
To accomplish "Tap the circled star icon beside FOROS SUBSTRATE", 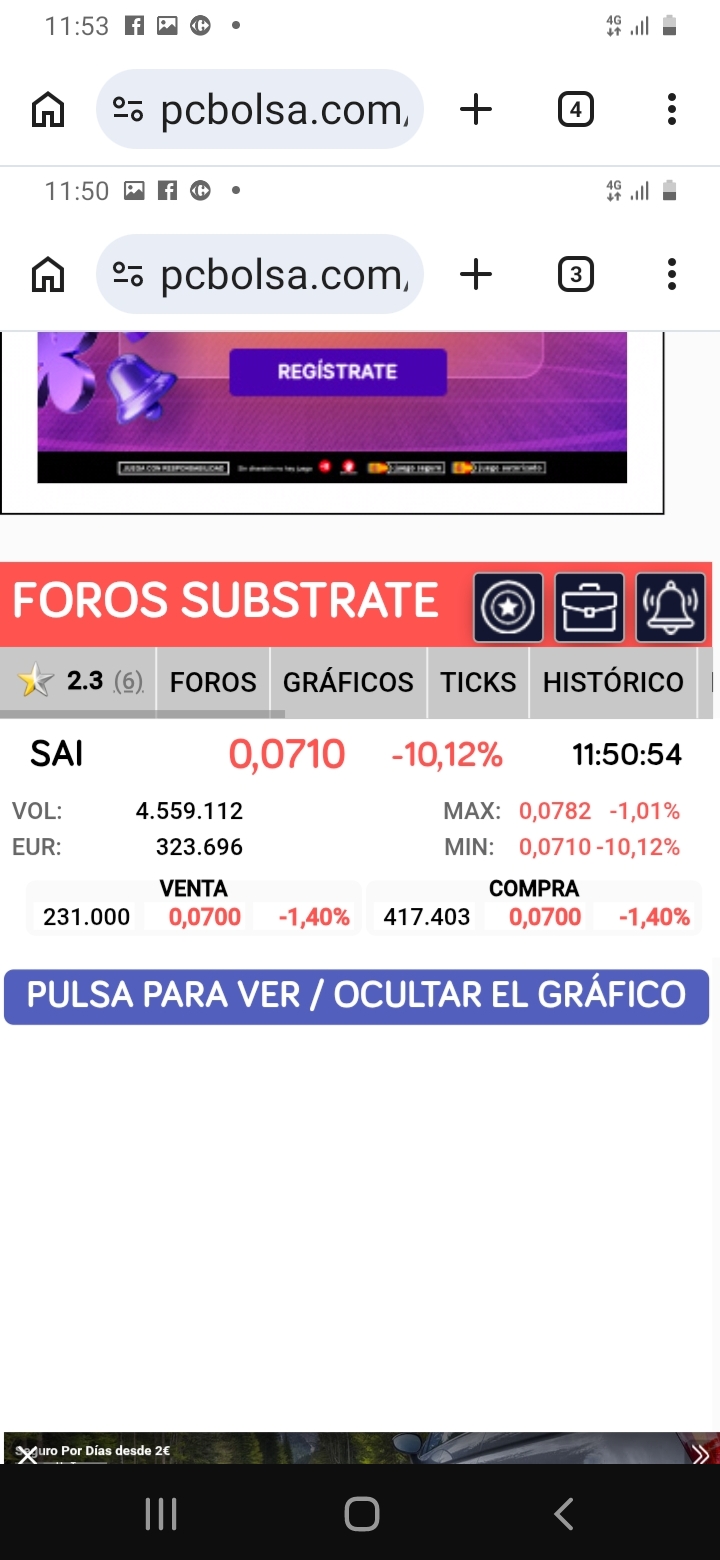I will (x=508, y=607).
